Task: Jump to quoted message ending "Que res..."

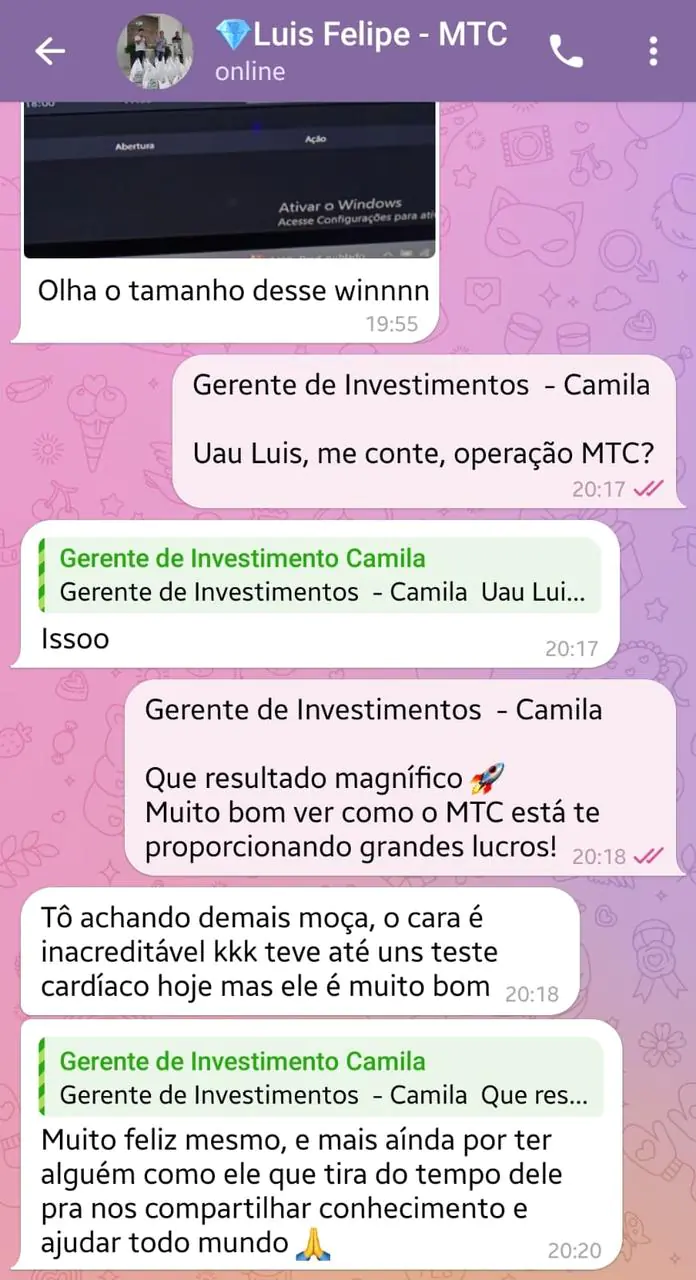Action: pos(320,1078)
